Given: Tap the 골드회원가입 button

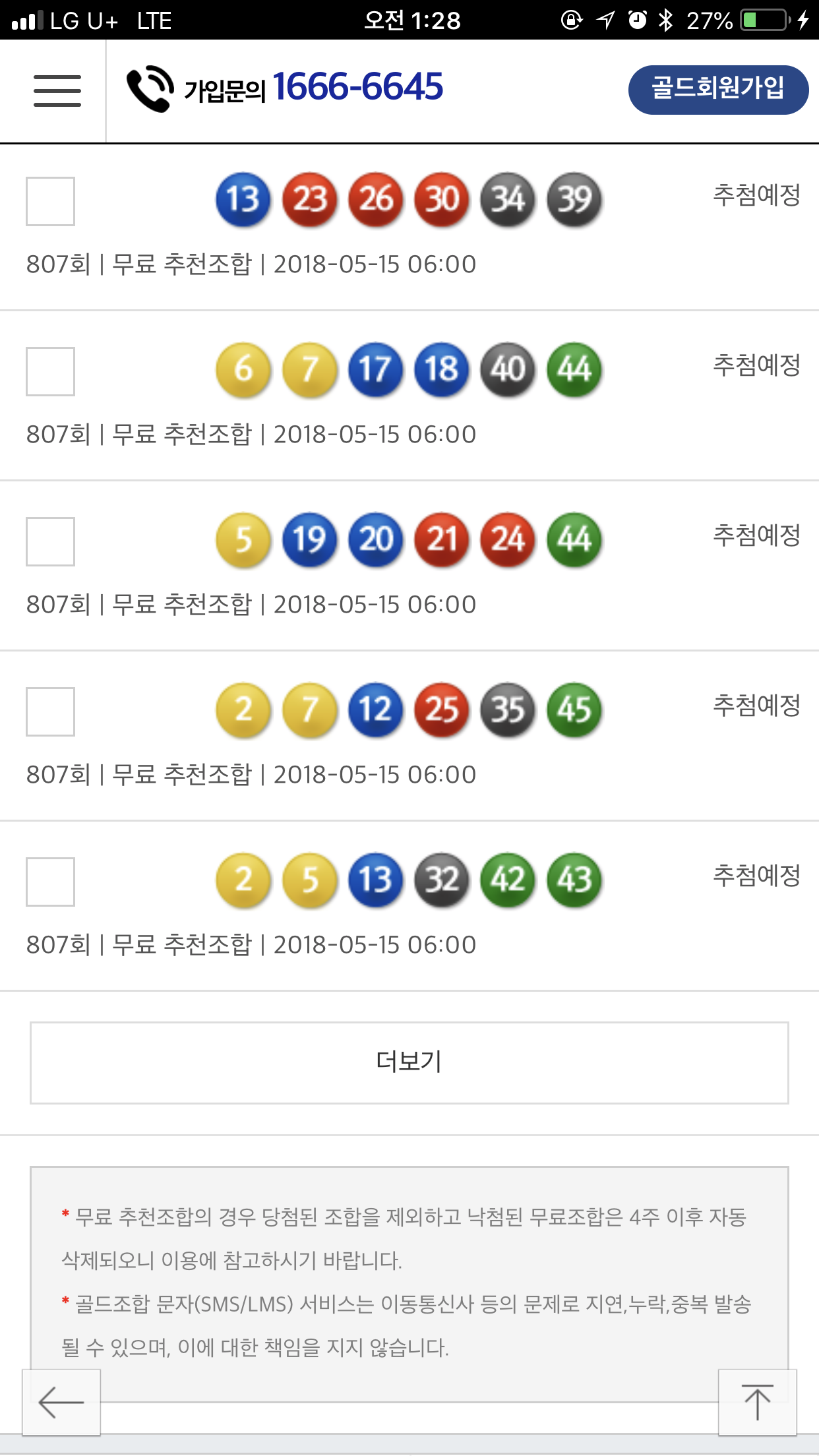Looking at the screenshot, I should point(717,90).
